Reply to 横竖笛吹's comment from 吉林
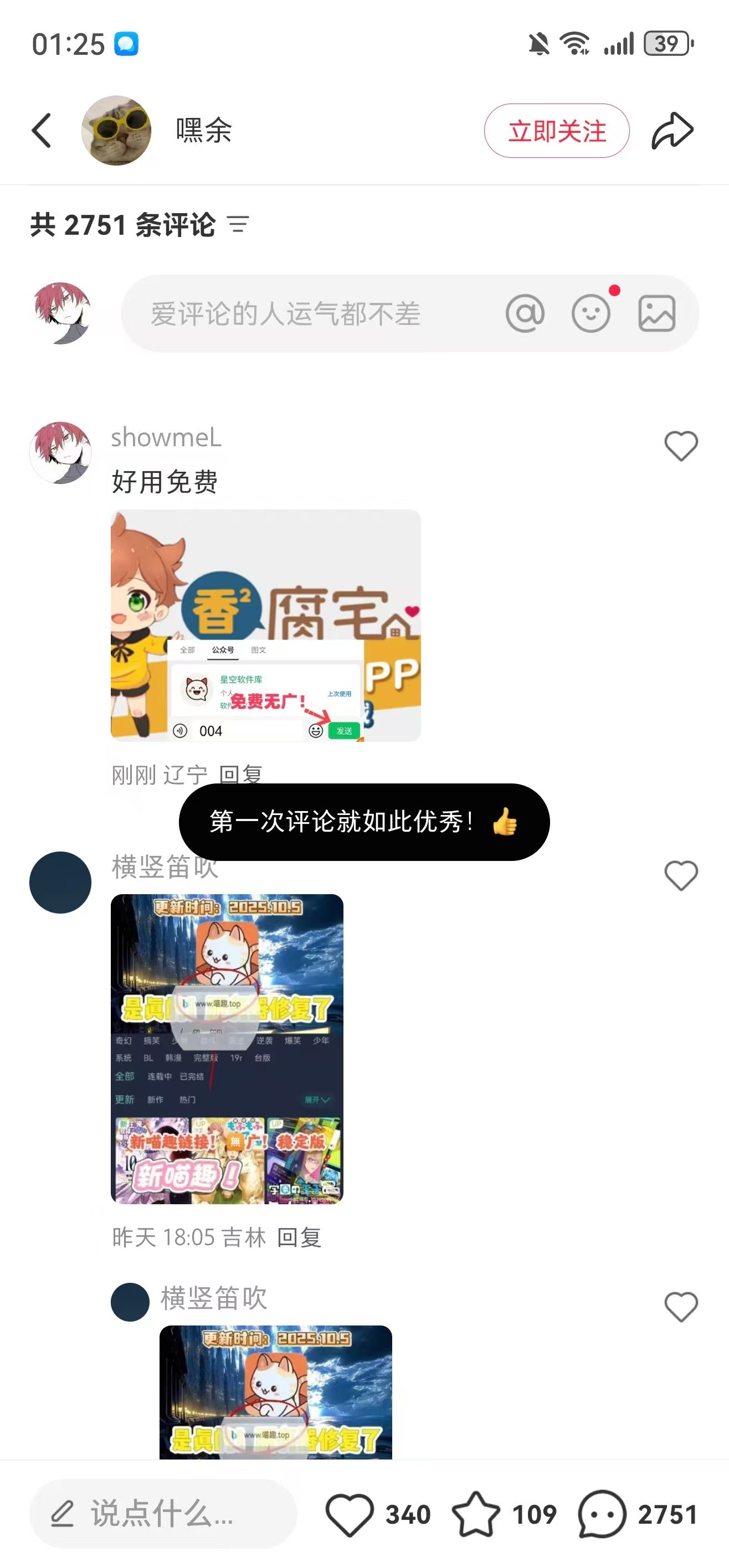The image size is (729, 1568). pos(299,1237)
